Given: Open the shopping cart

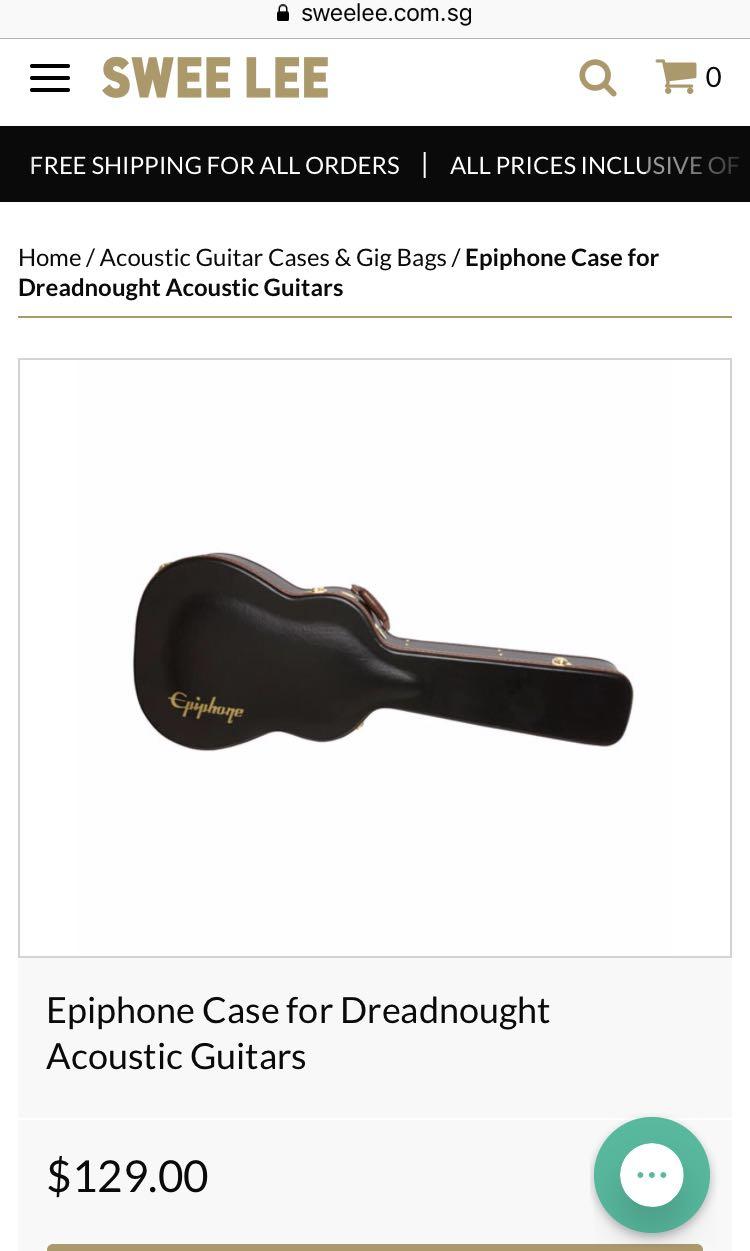Looking at the screenshot, I should click(x=687, y=77).
